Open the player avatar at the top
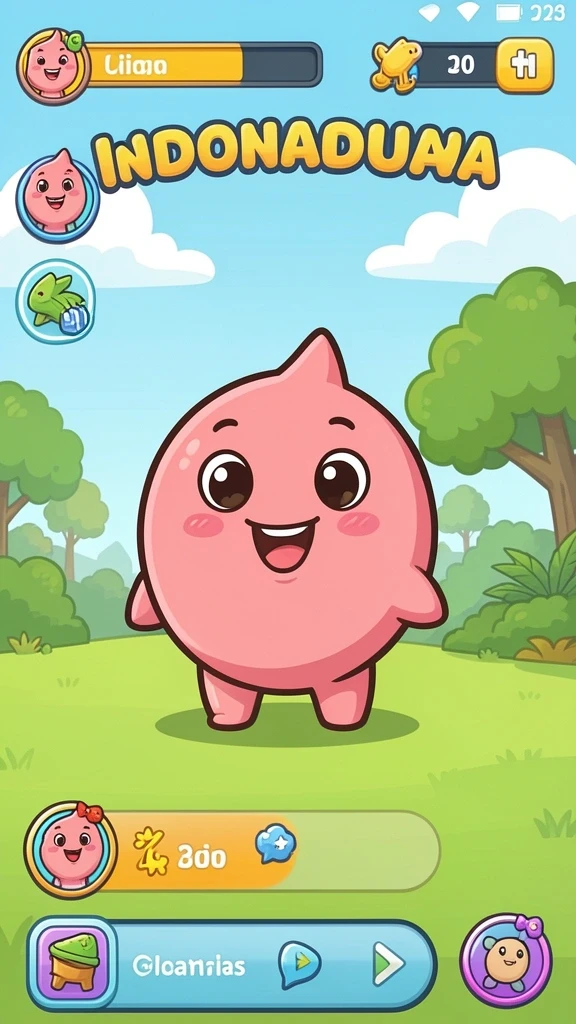This screenshot has width=576, height=1024. (54, 66)
